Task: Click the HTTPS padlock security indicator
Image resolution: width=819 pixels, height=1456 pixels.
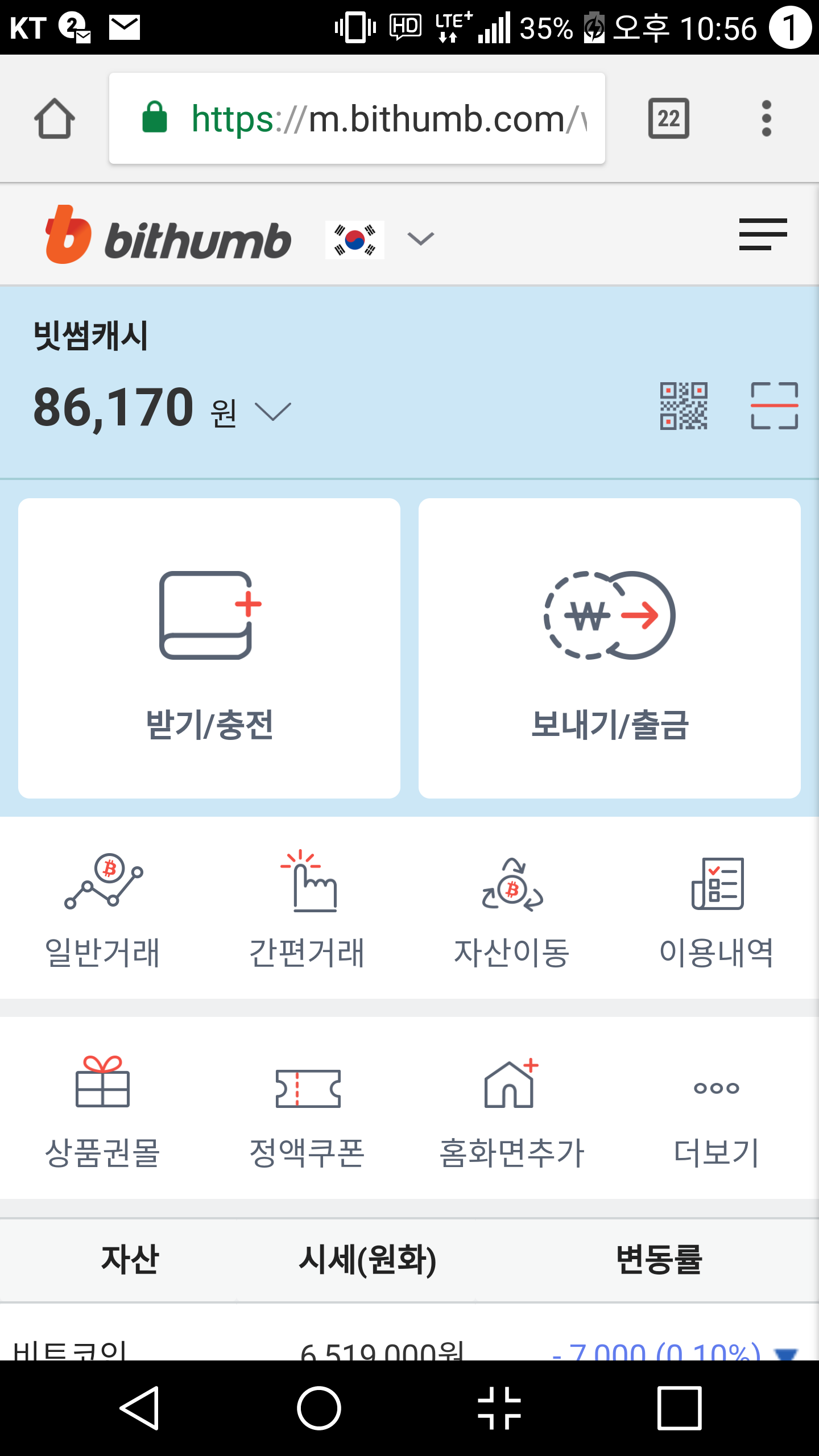Action: click(x=155, y=118)
